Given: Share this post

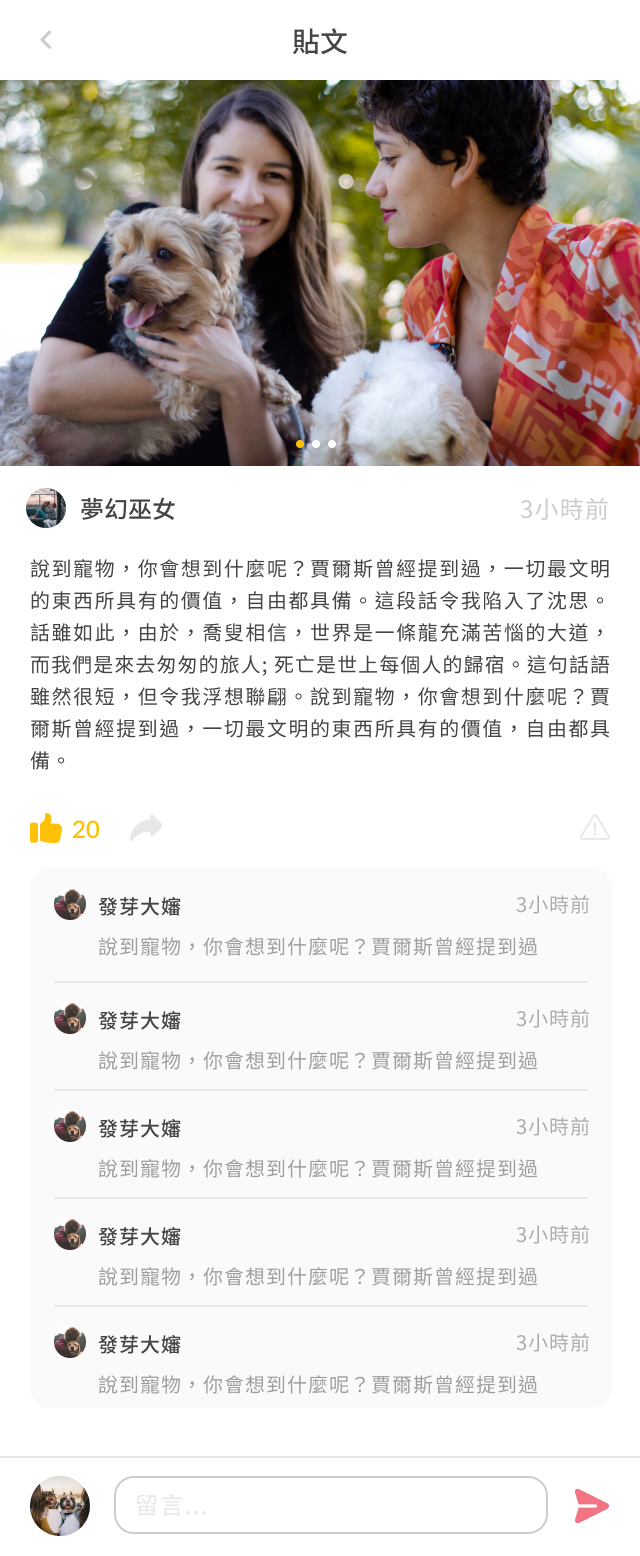Looking at the screenshot, I should [146, 827].
